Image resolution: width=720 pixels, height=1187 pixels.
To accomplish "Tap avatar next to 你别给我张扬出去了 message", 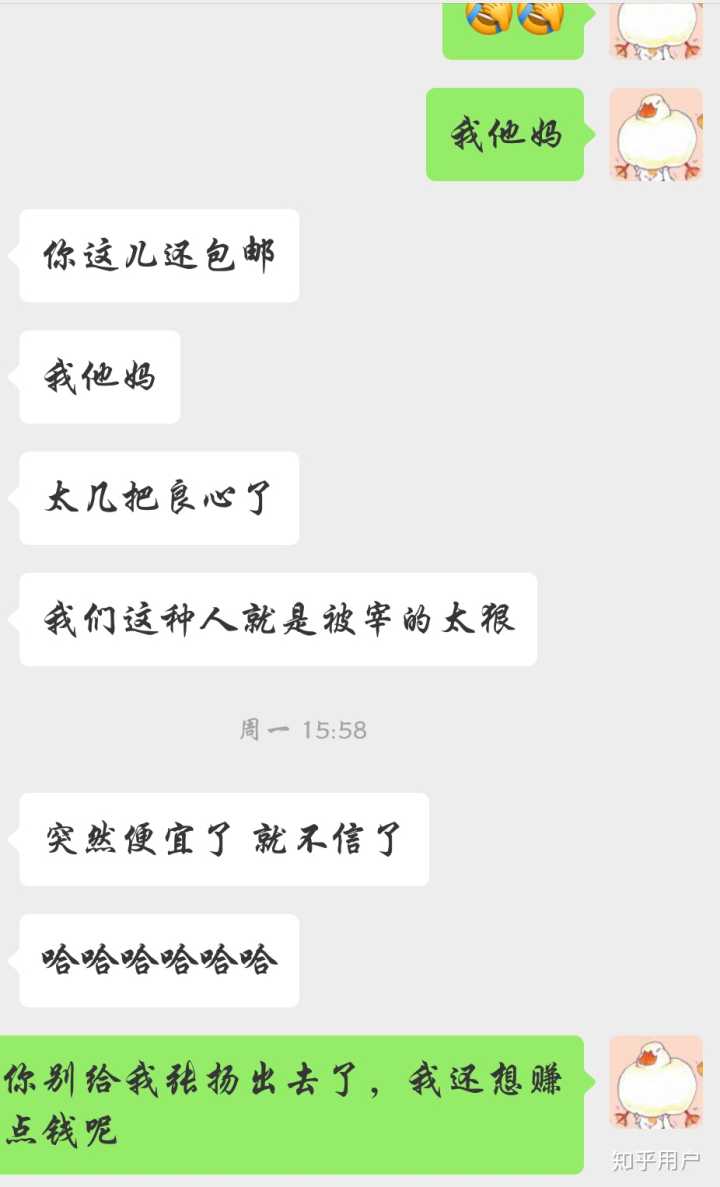I will pyautogui.click(x=656, y=1081).
